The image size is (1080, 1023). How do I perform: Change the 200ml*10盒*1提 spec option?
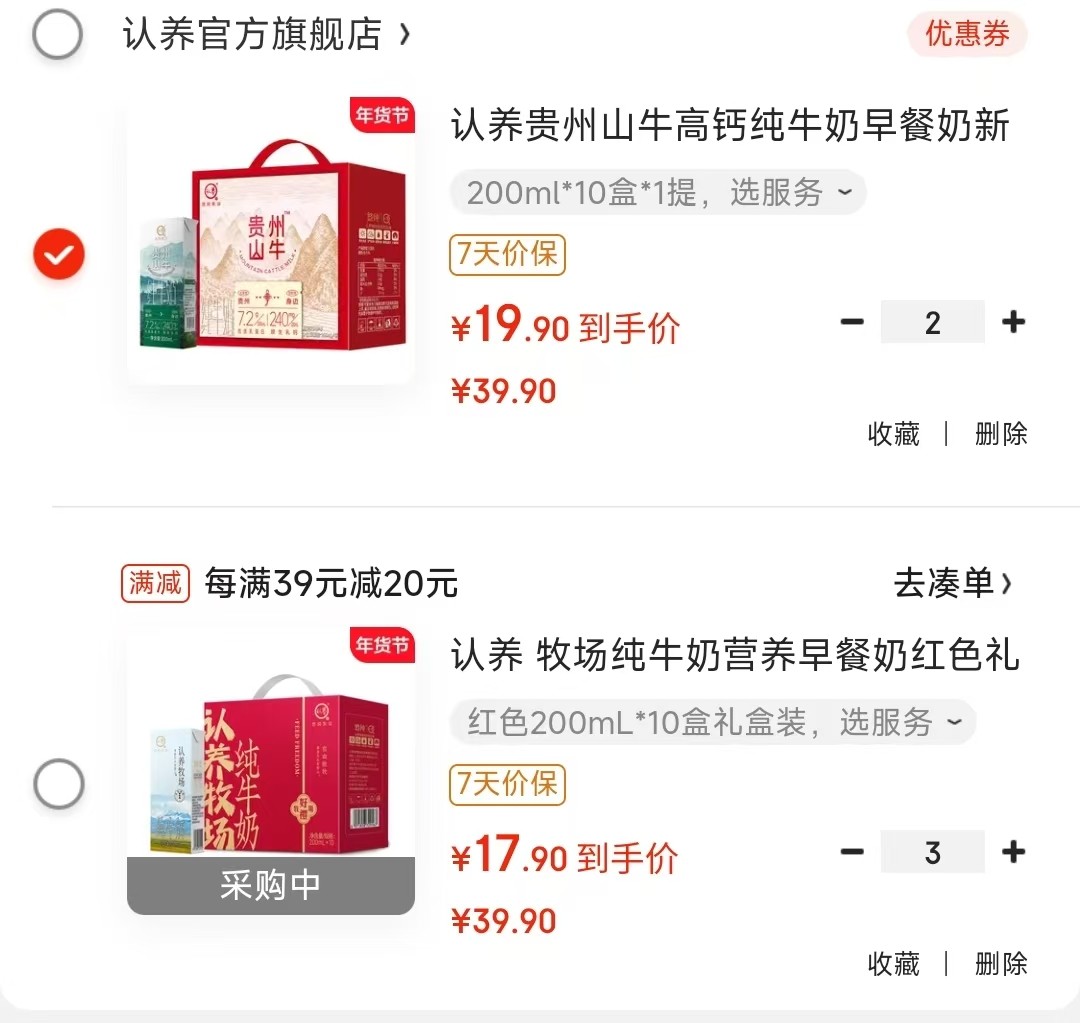tap(657, 192)
